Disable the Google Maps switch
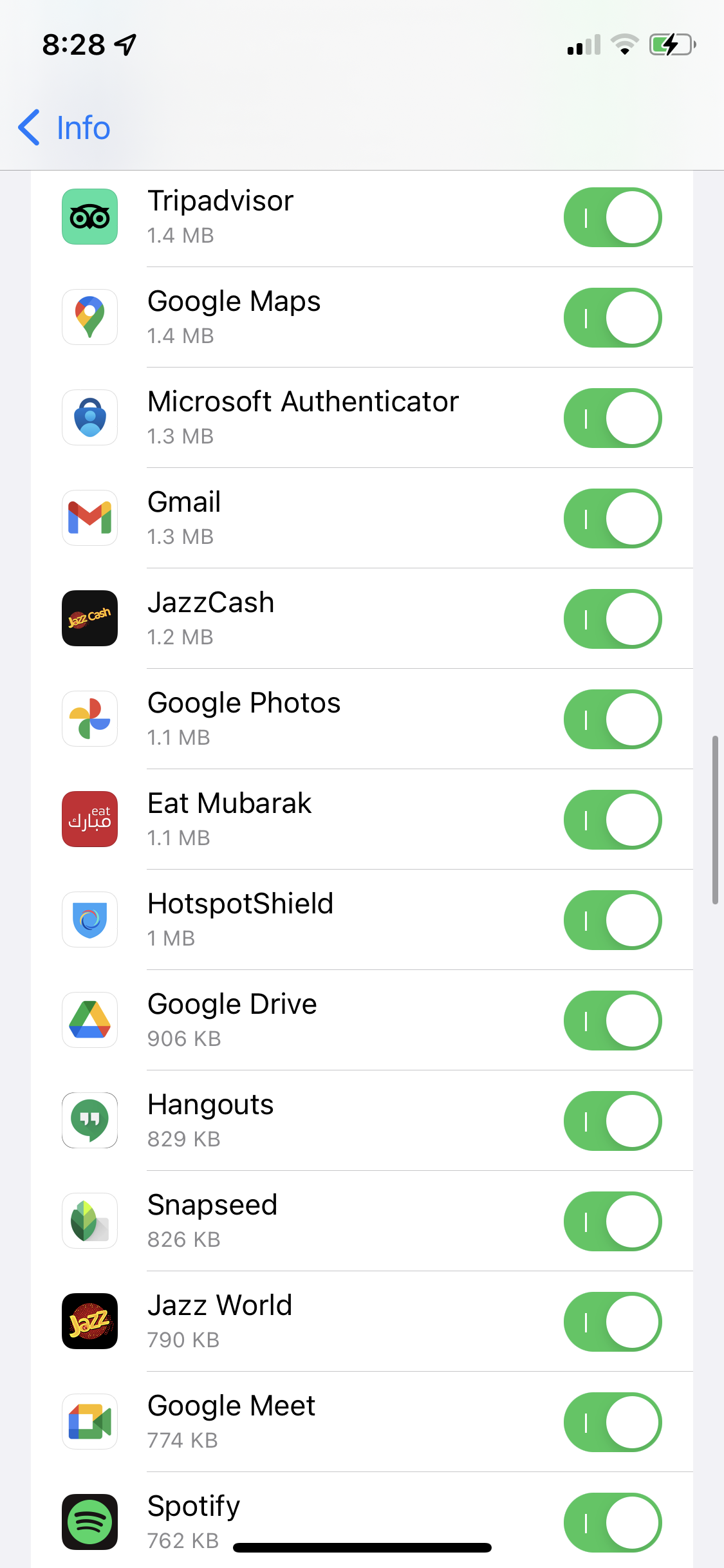Image resolution: width=724 pixels, height=1568 pixels. point(612,318)
